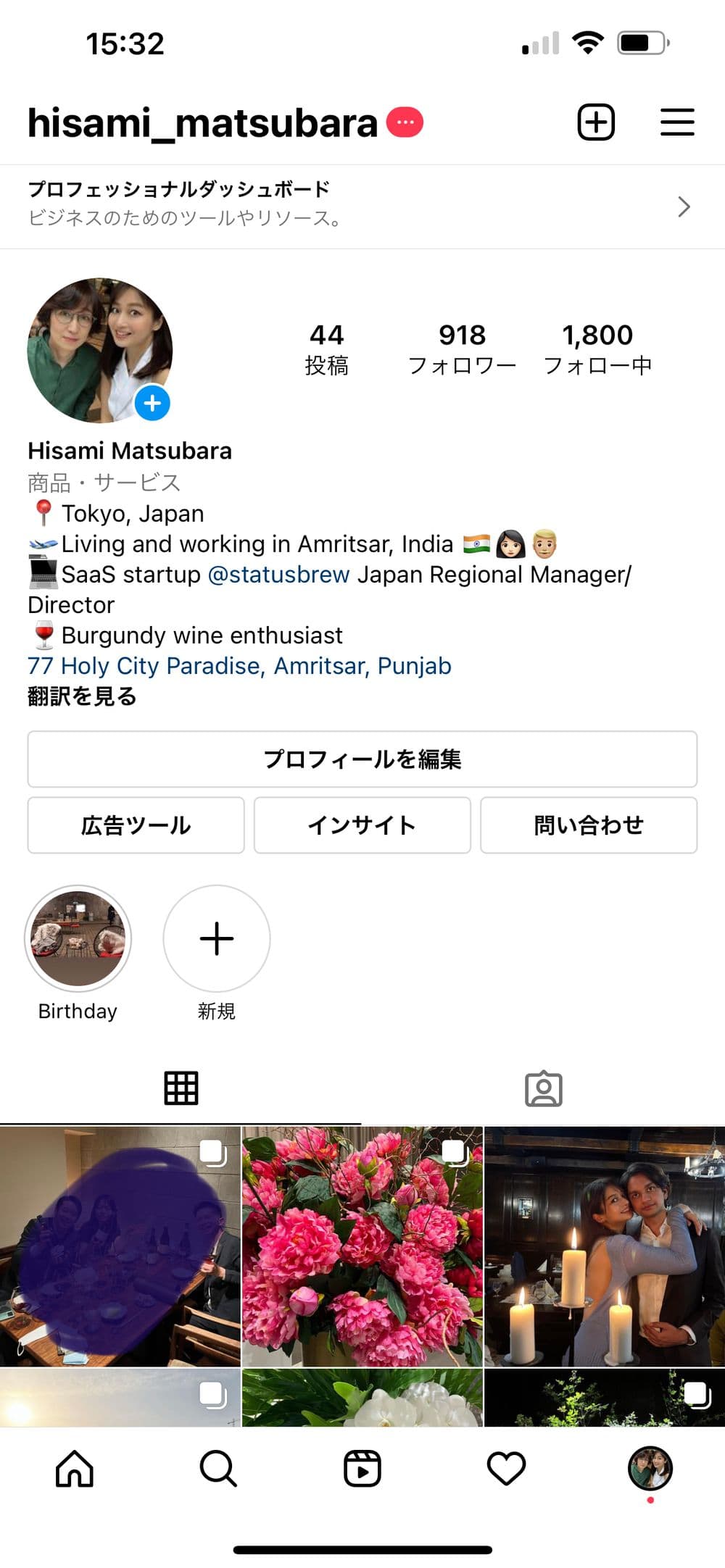
Task: Open the Reels tab
Action: pyautogui.click(x=362, y=1469)
